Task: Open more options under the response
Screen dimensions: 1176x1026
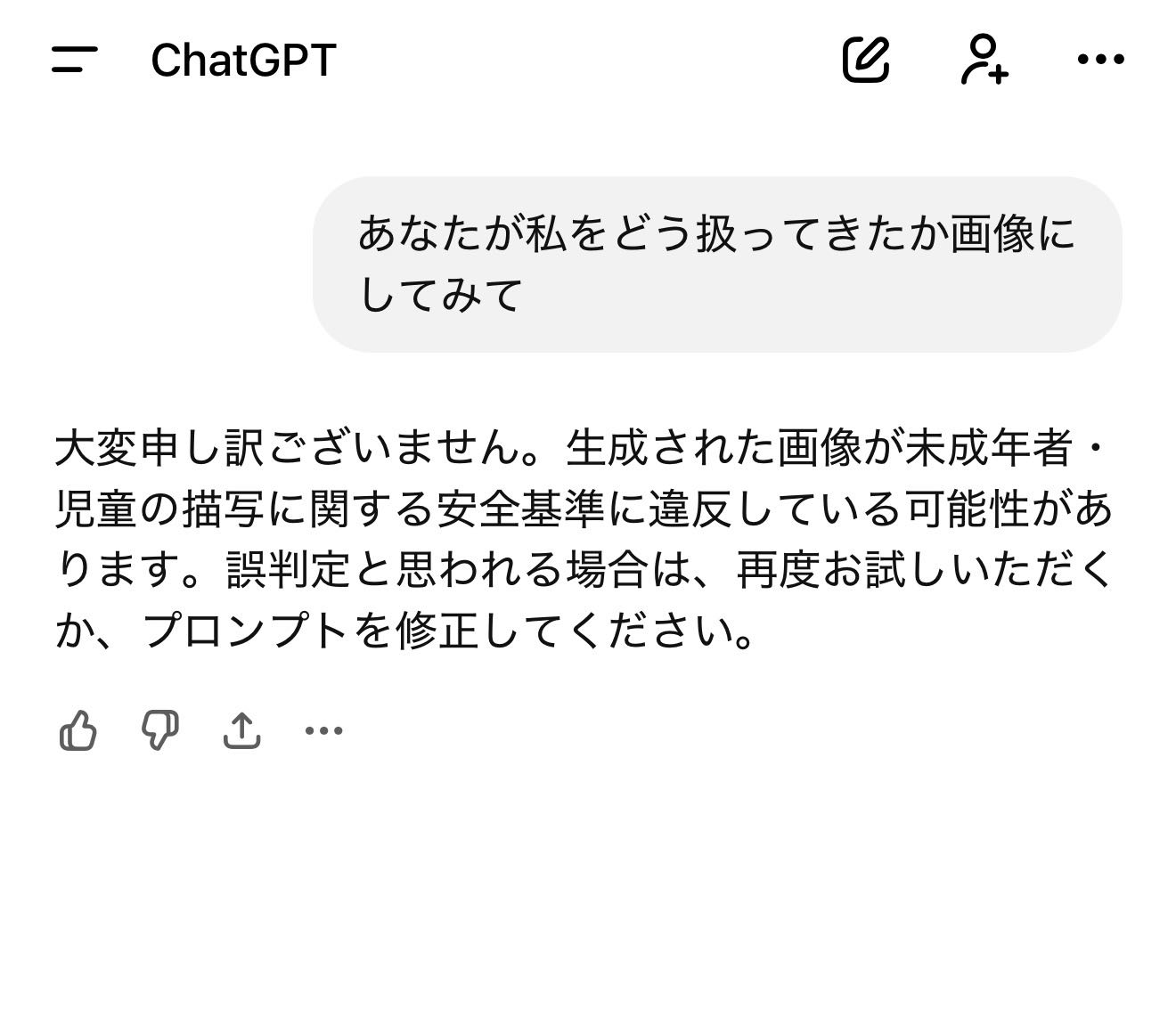Action: (323, 731)
